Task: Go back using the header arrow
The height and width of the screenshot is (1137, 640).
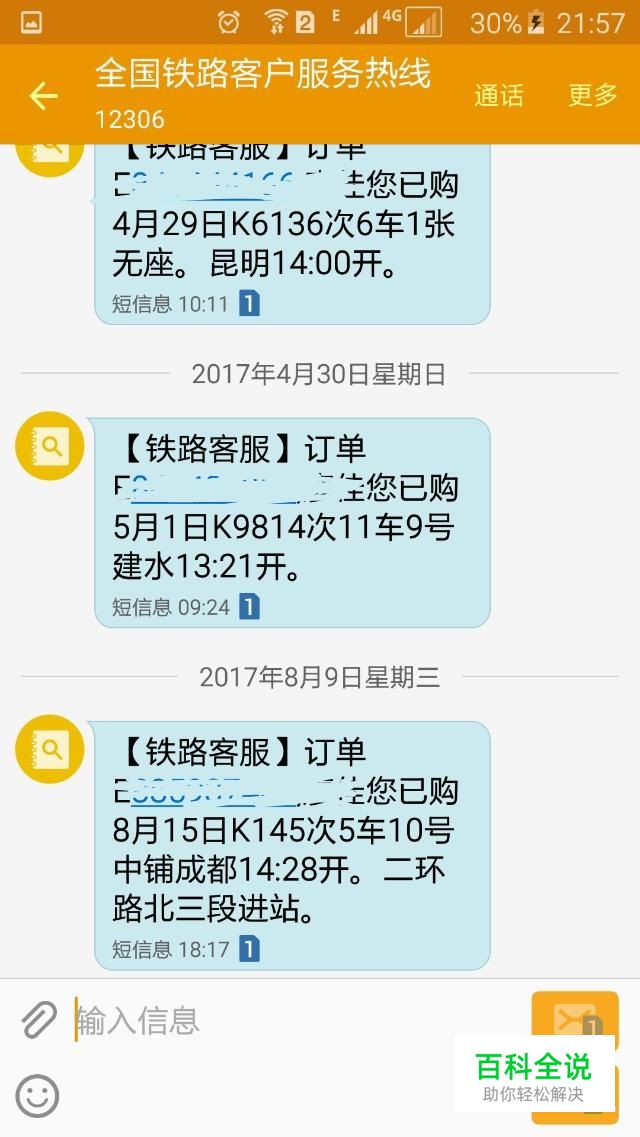Action: click(43, 96)
